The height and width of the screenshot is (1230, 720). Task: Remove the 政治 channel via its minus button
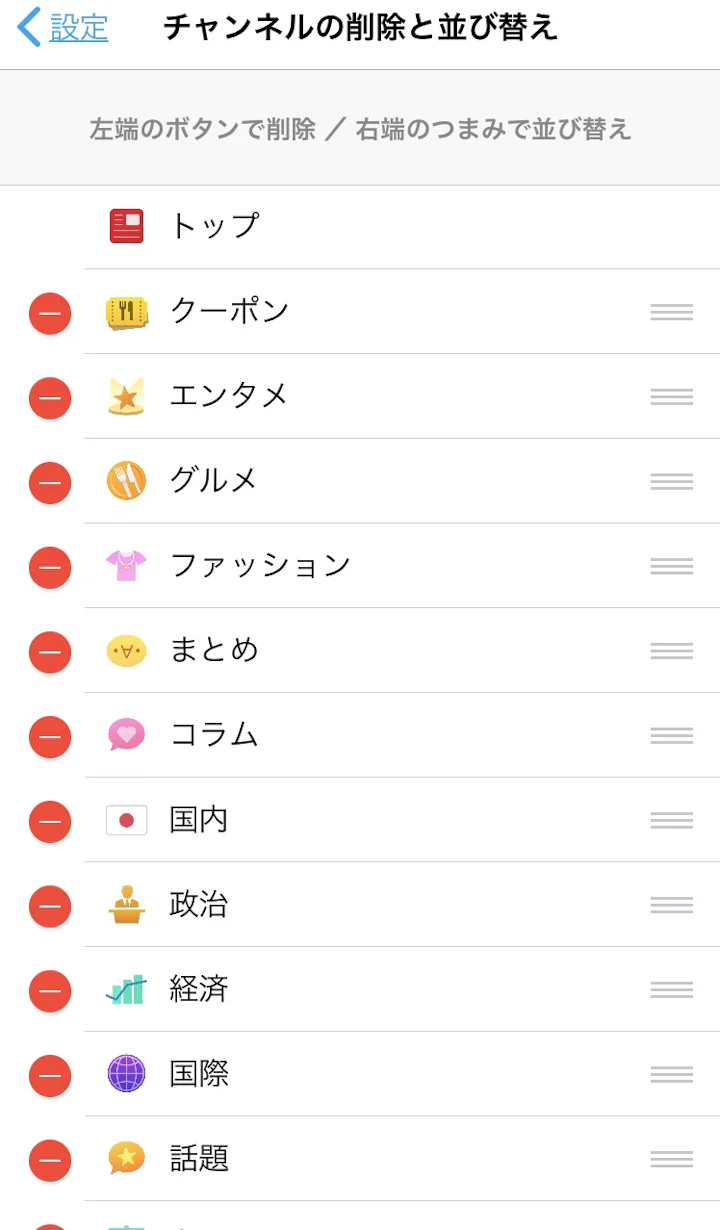pyautogui.click(x=50, y=907)
